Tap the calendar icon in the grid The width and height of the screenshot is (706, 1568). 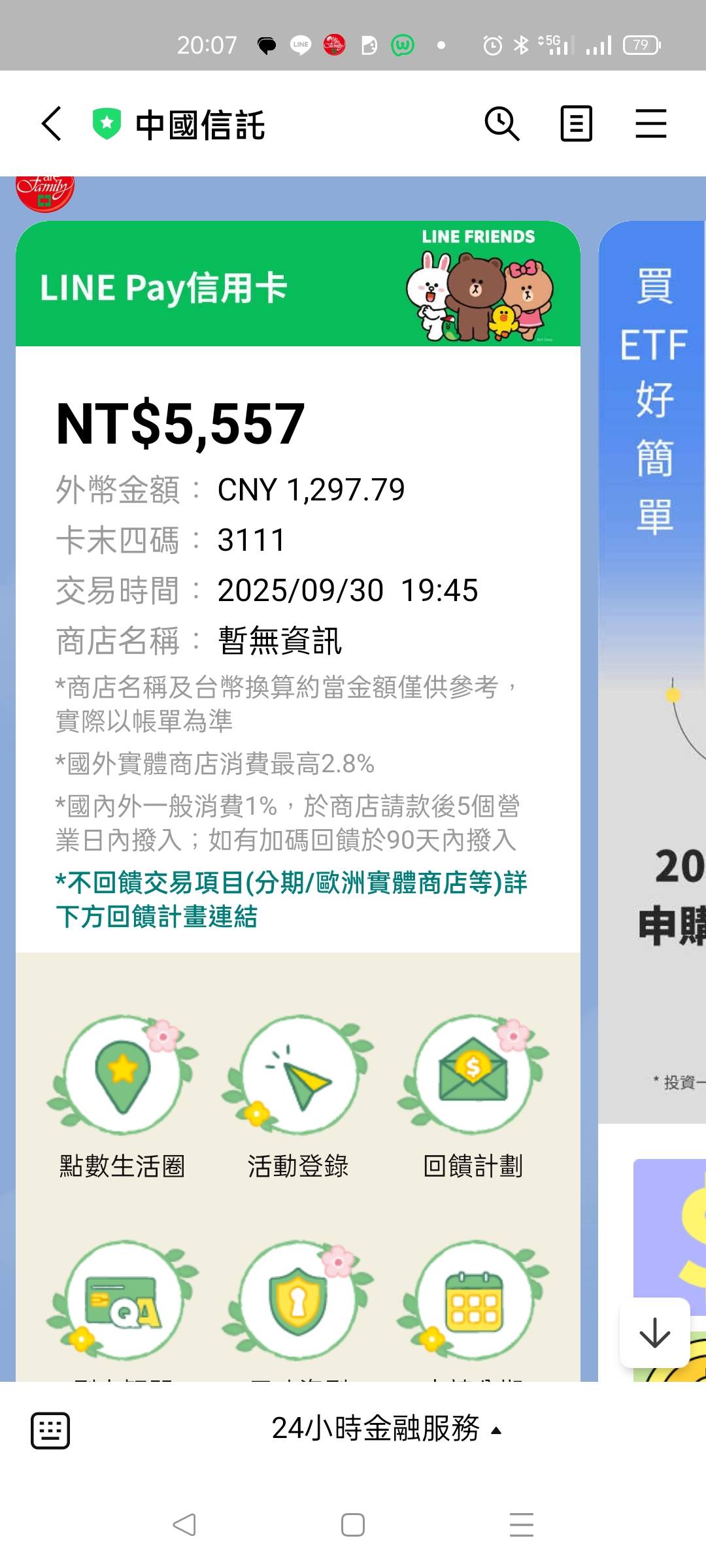(473, 1301)
